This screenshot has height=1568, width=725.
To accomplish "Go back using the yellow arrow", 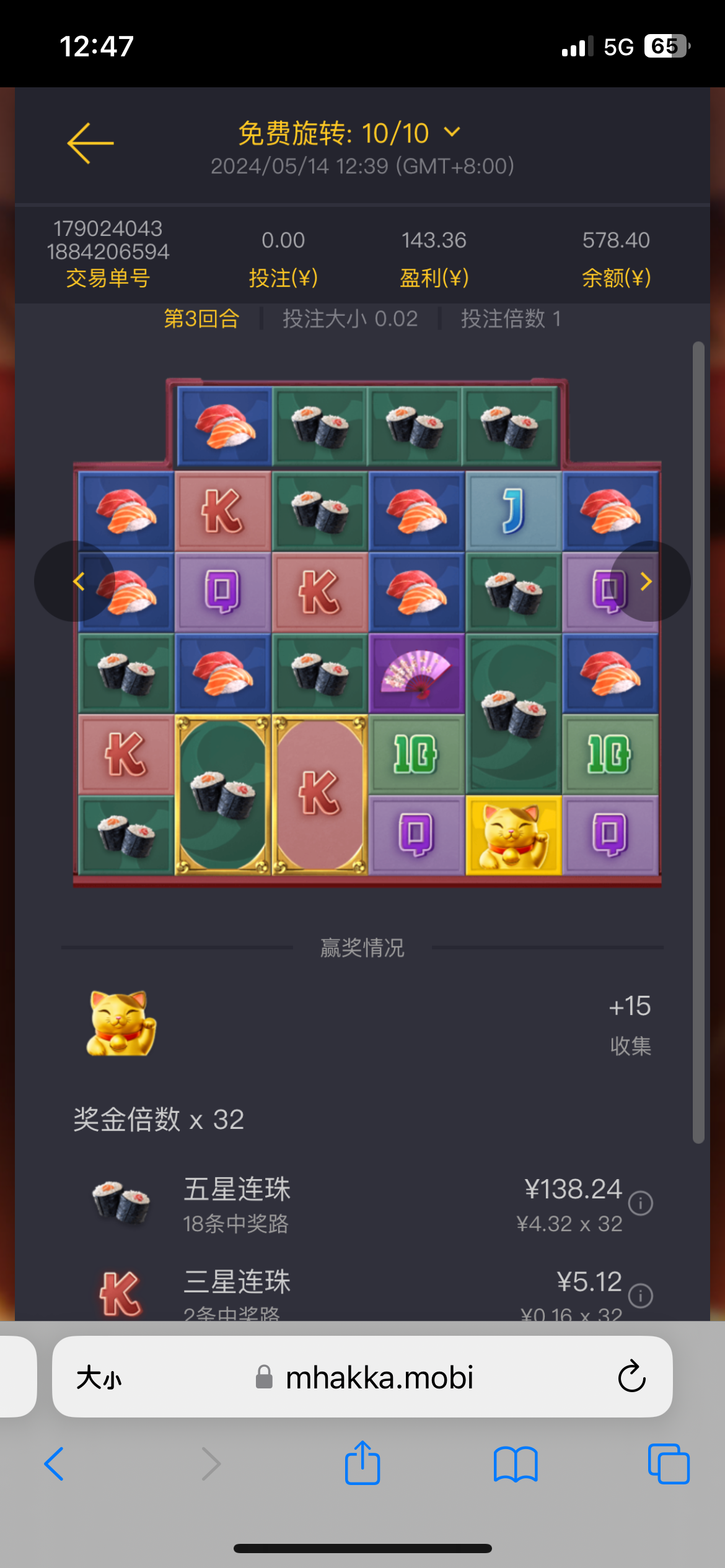I will pos(90,144).
